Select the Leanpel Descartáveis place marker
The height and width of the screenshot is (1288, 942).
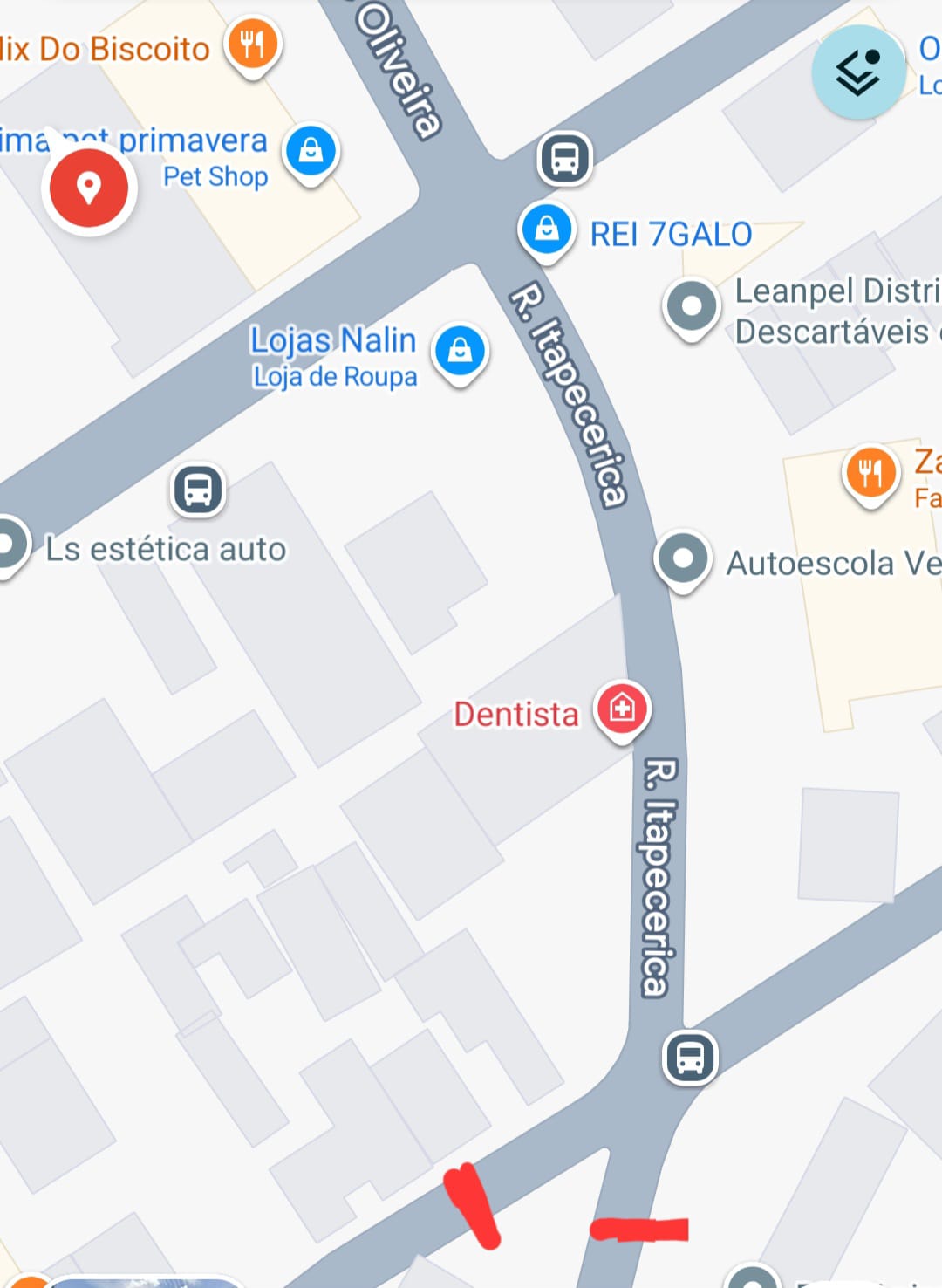(x=691, y=307)
